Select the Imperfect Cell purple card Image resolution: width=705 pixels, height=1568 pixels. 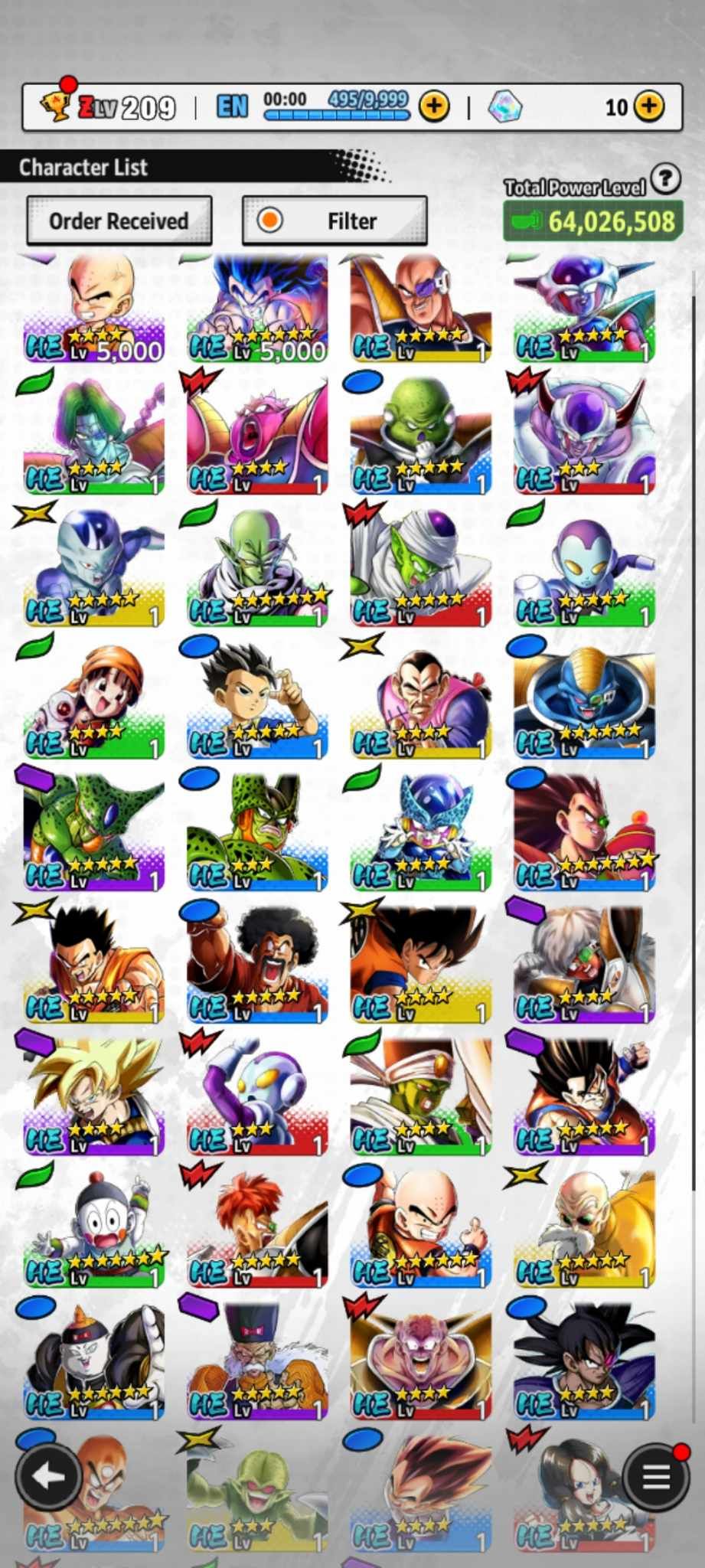coord(93,832)
